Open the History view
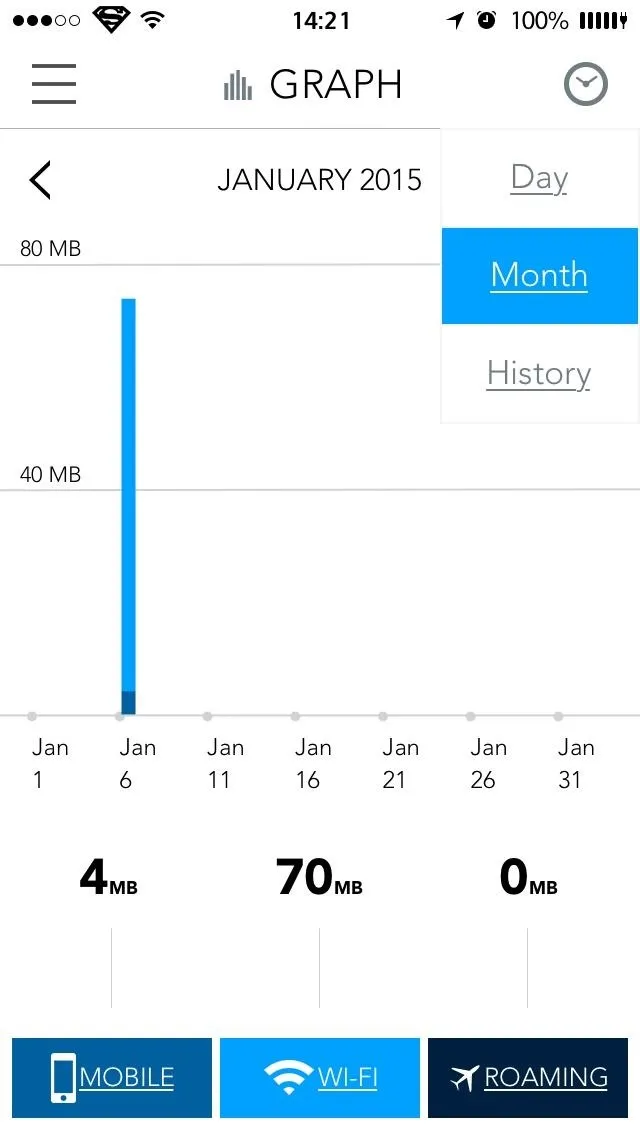 [539, 374]
